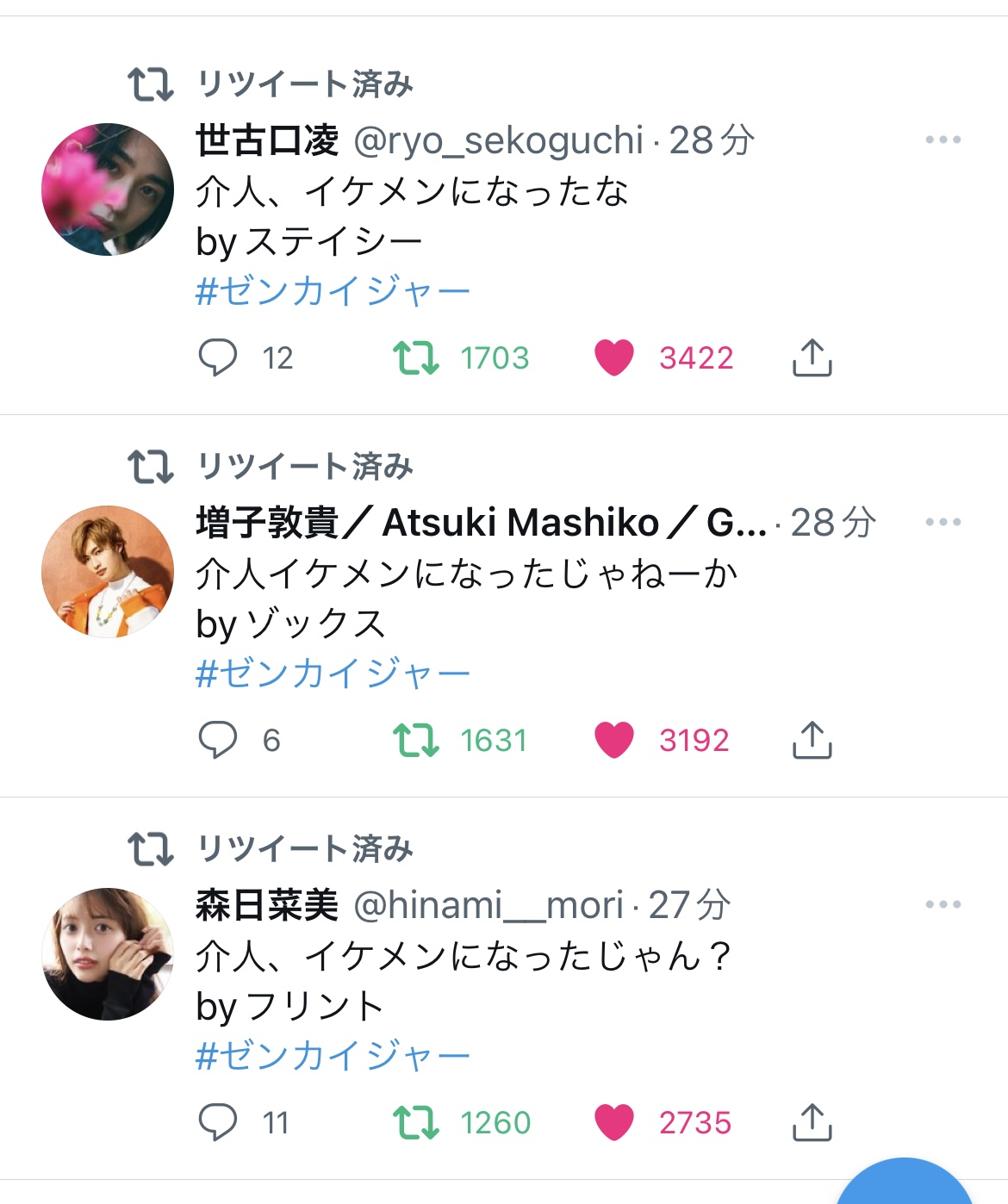1008x1204 pixels.
Task: Reply to 増子敦貴's tweet
Action: click(218, 740)
